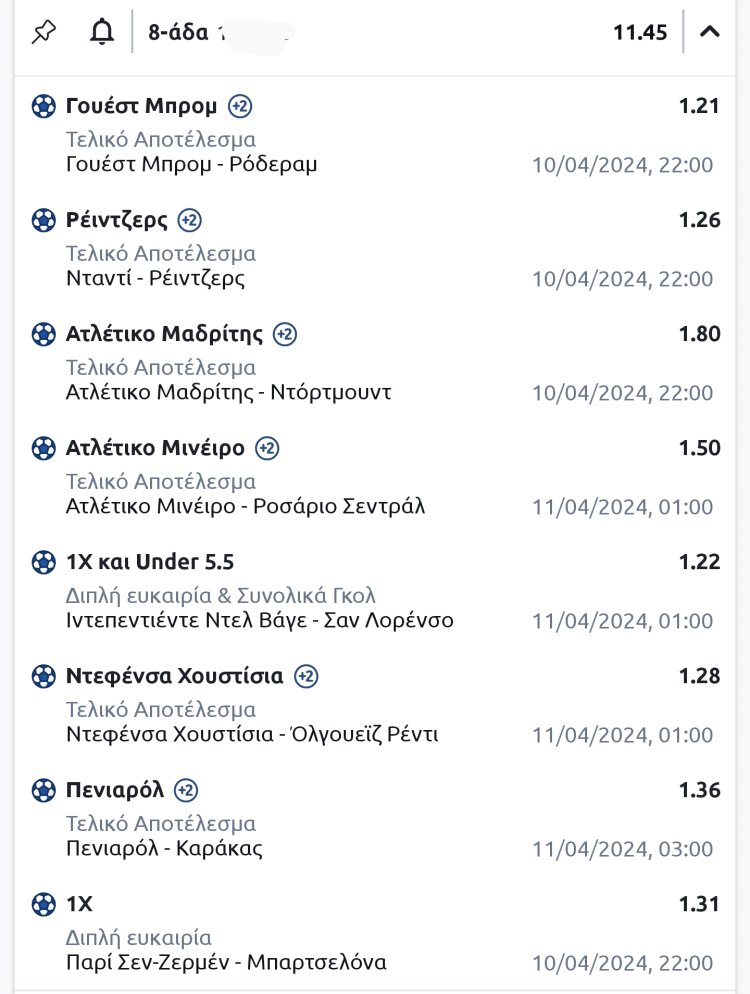Collapse the 8-άδα bet details
The width and height of the screenshot is (750, 994).
pyautogui.click(x=710, y=32)
